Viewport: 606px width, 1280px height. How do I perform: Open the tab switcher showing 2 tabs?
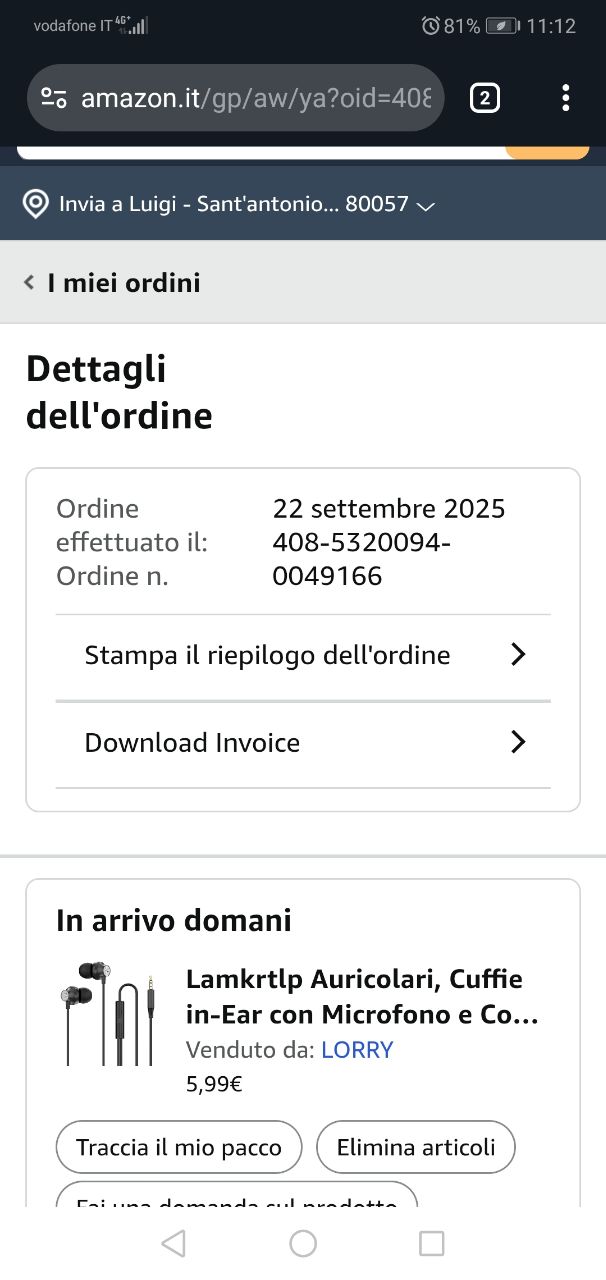(x=484, y=98)
